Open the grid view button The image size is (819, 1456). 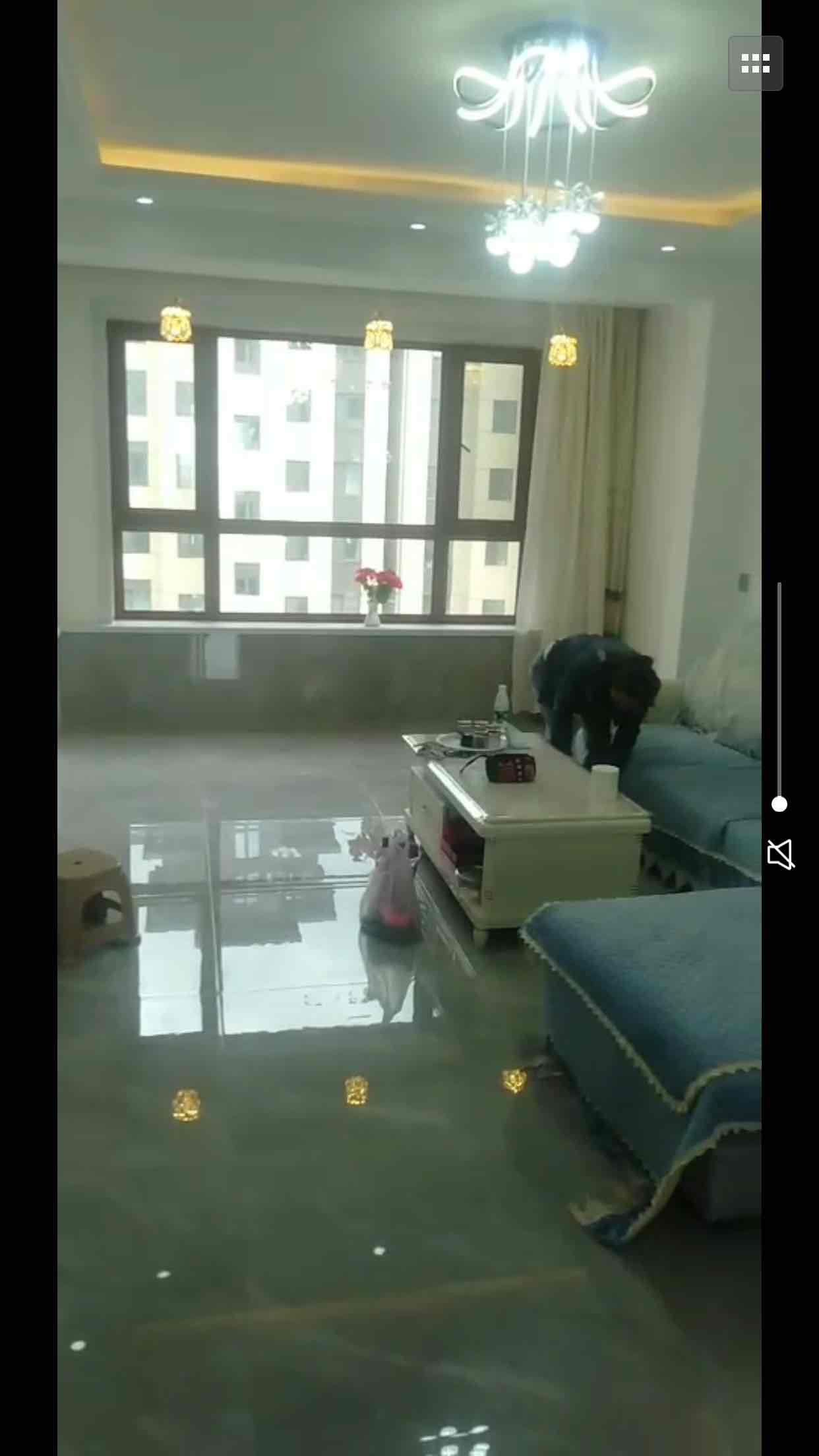pos(755,63)
